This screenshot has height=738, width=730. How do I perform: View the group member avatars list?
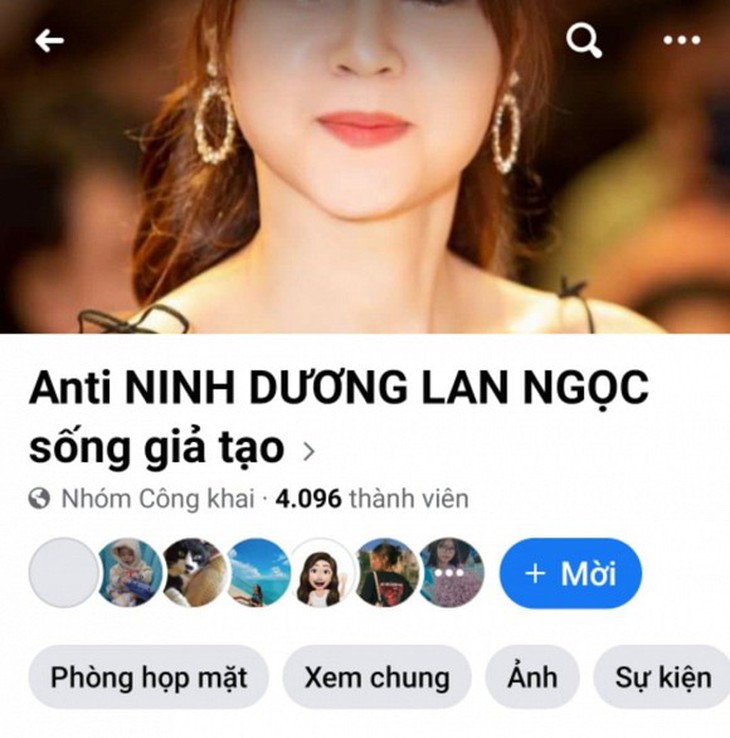click(x=258, y=573)
